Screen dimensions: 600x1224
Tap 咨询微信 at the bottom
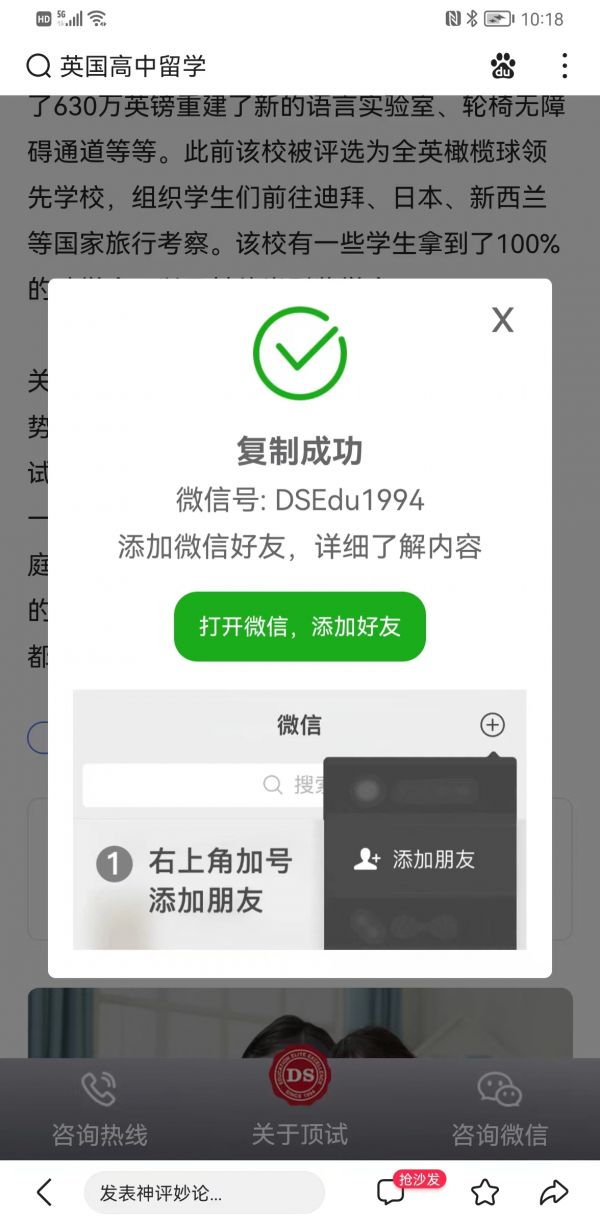coord(499,1108)
